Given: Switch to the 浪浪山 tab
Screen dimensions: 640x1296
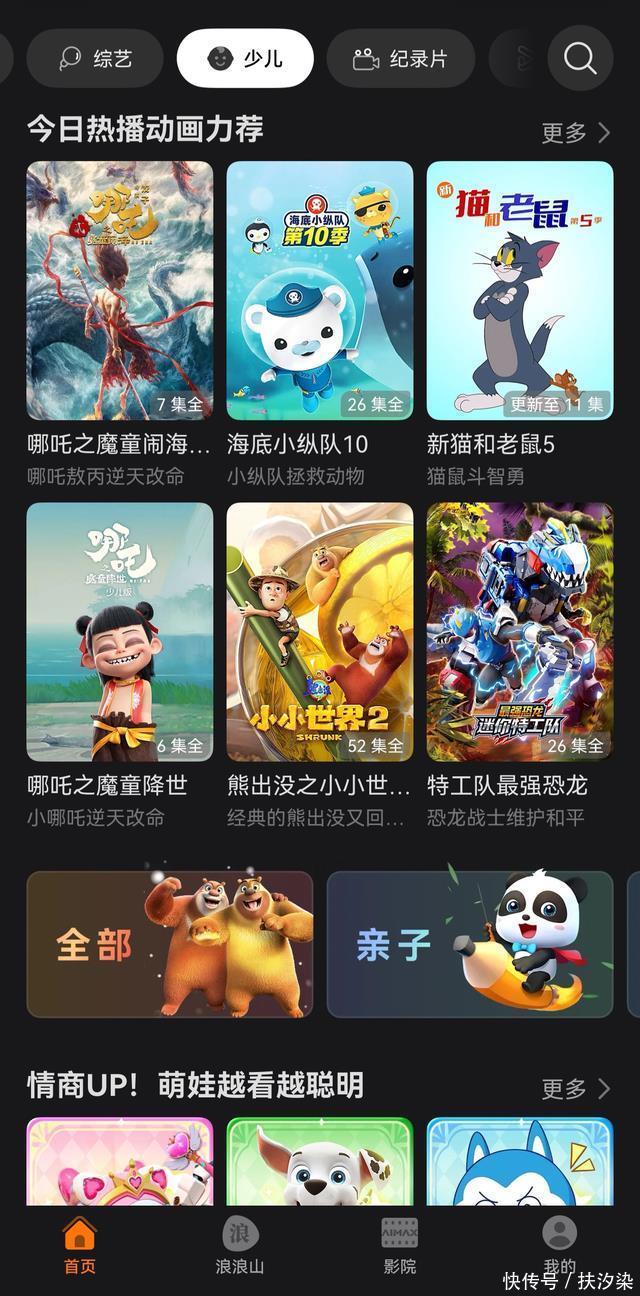Looking at the screenshot, I should tap(240, 1246).
